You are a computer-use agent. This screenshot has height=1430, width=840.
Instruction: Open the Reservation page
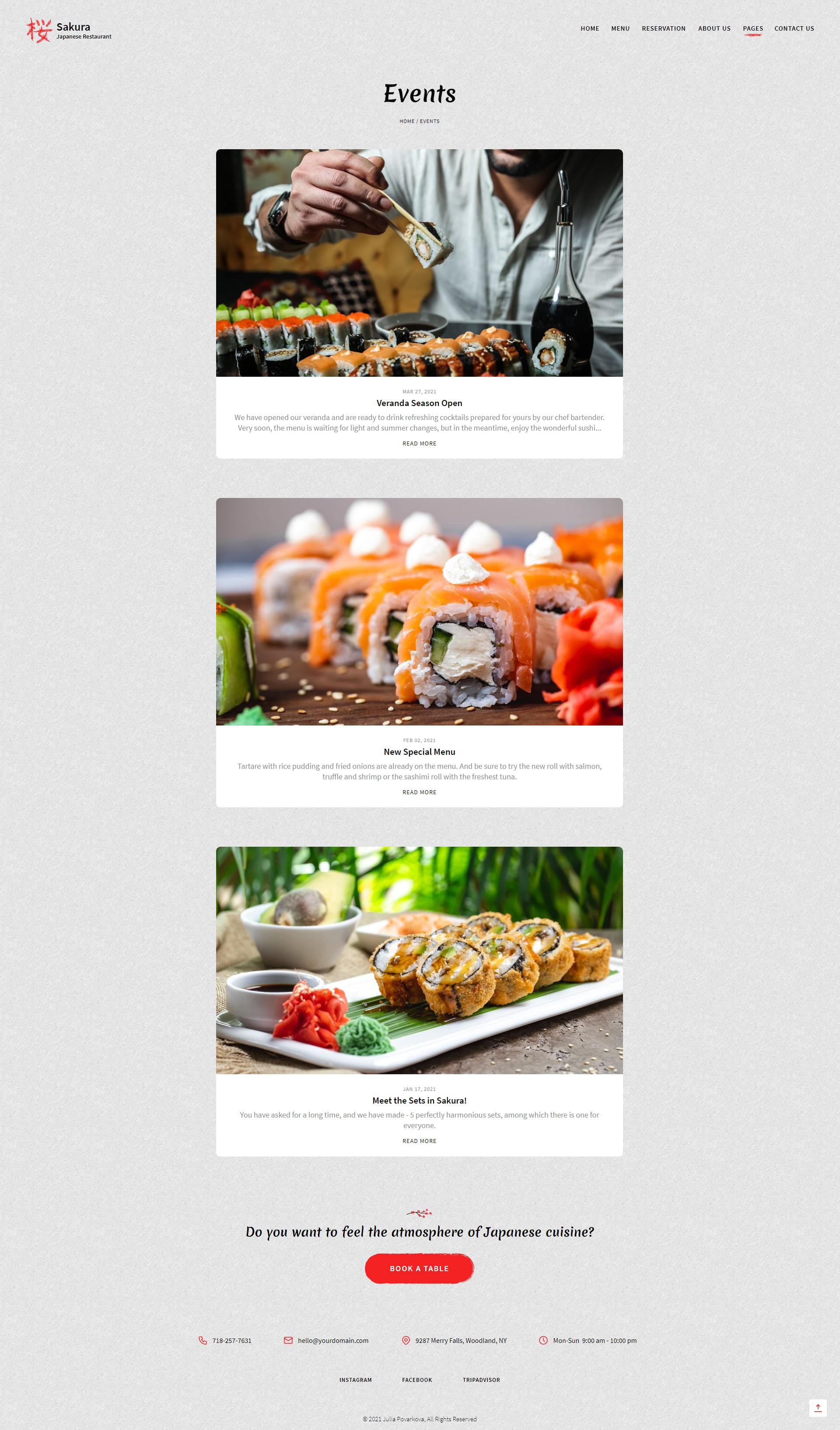pos(663,28)
